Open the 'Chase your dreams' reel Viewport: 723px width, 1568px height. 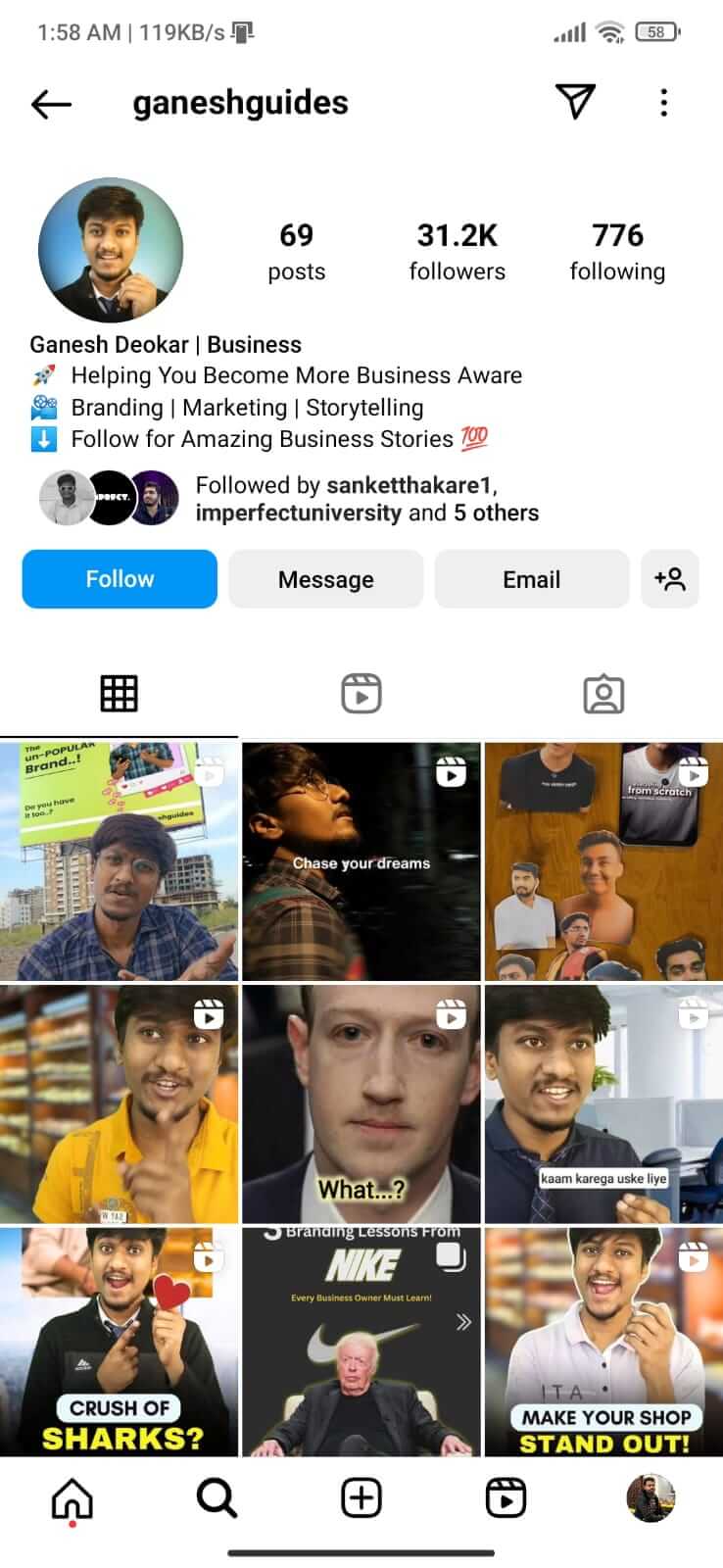tap(361, 862)
